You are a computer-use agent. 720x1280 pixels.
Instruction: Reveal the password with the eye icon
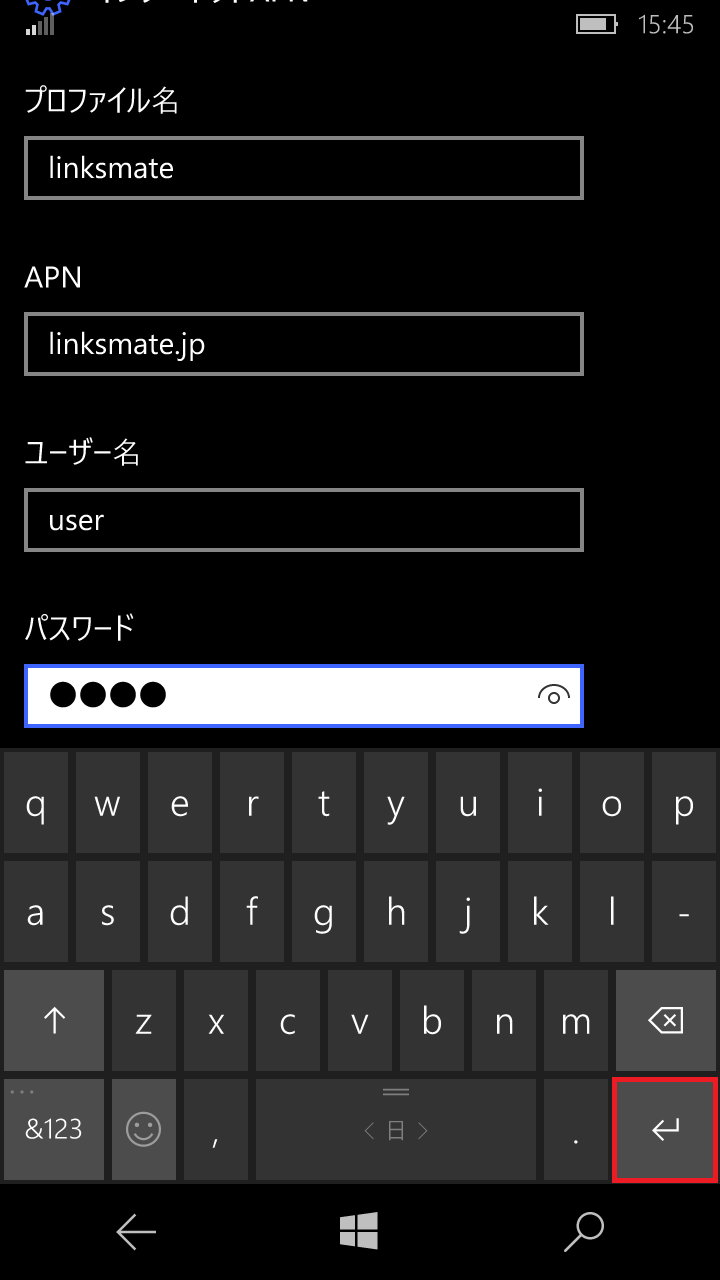553,696
